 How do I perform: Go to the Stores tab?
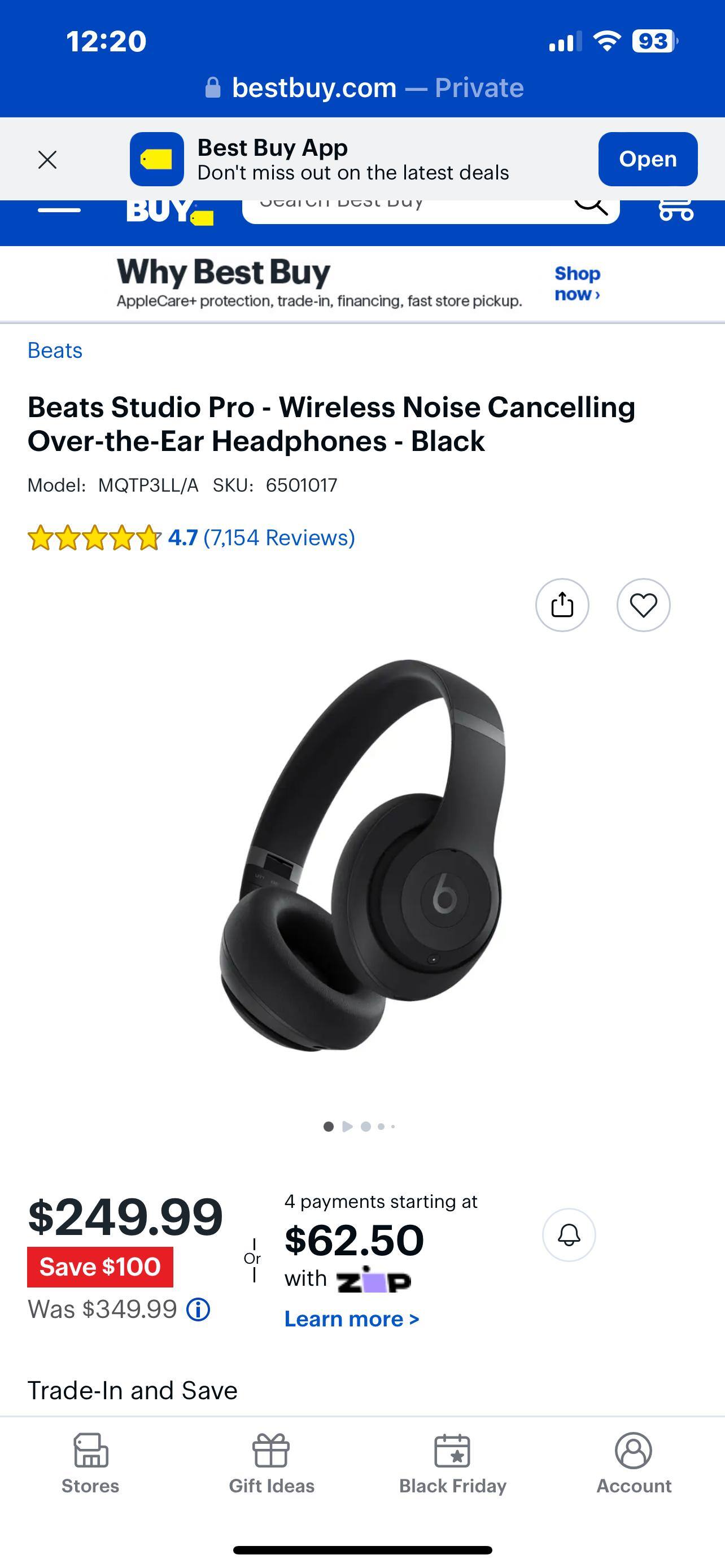91,1464
